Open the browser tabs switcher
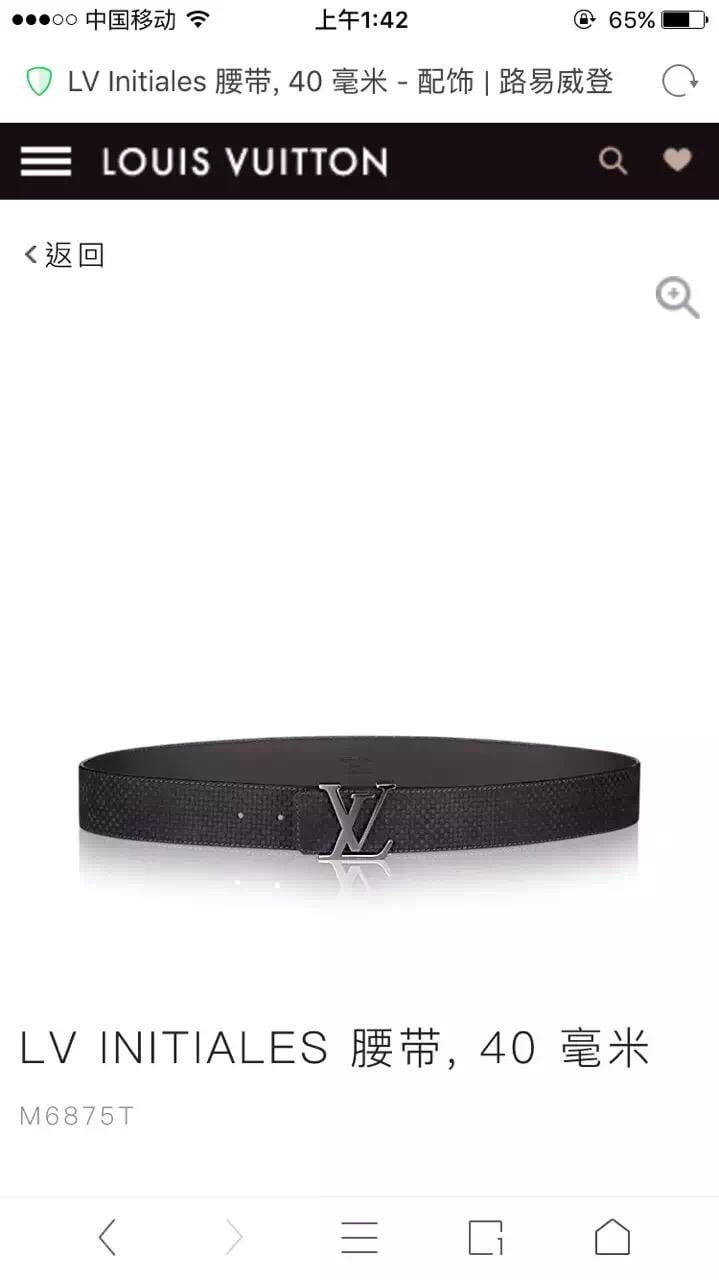 486,1237
